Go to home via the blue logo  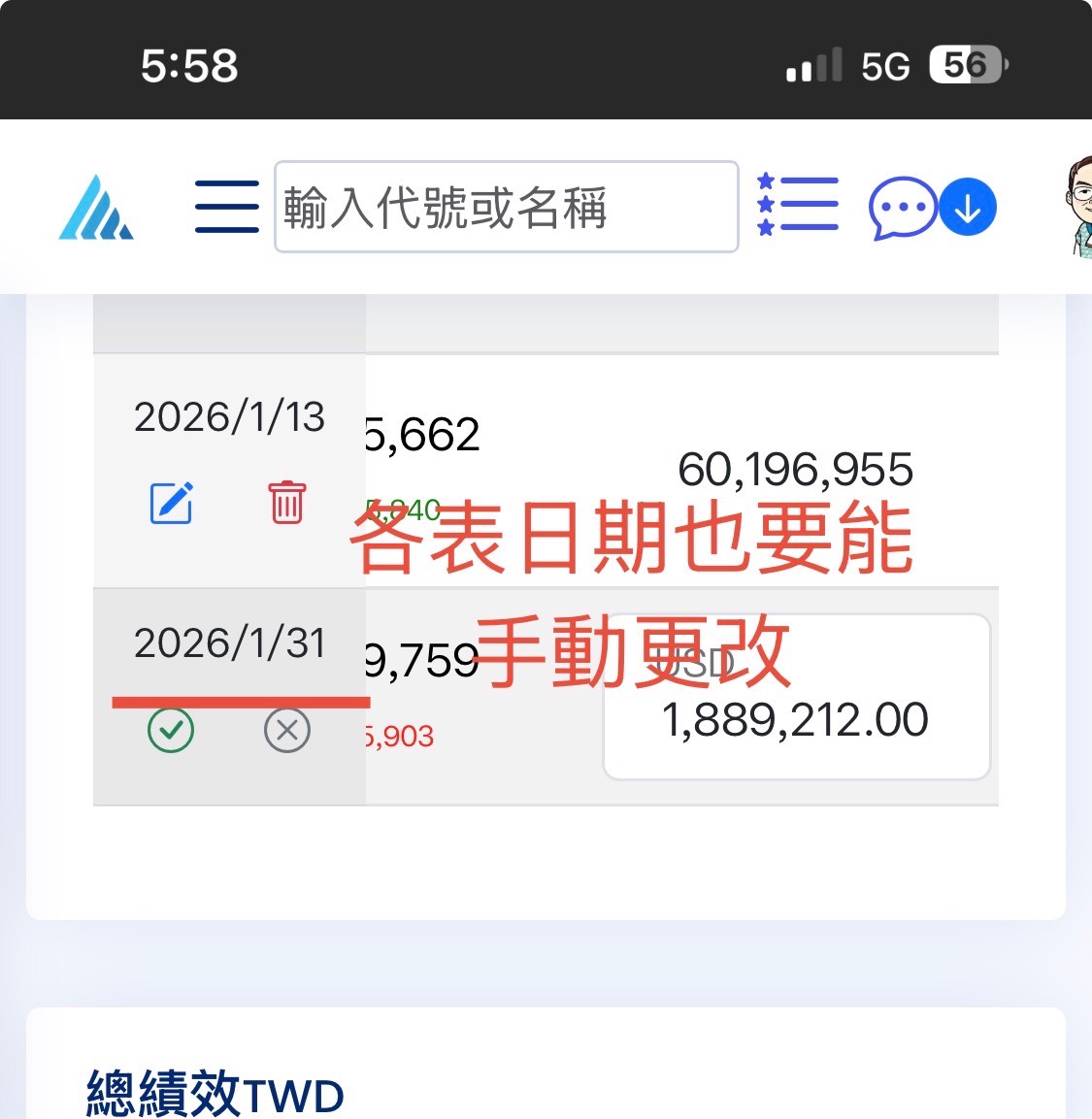pos(95,208)
